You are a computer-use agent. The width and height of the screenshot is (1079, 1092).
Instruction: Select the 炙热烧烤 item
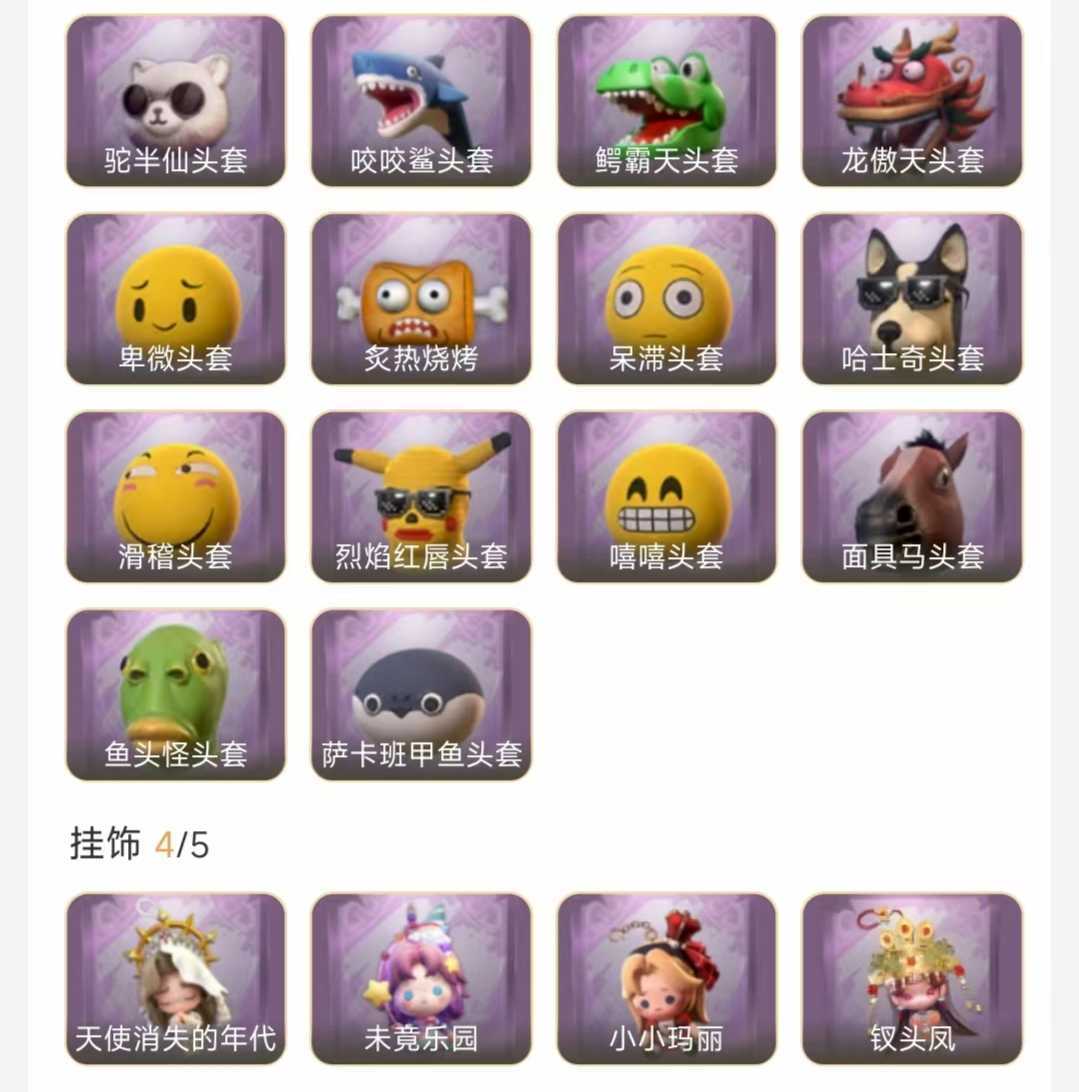tap(421, 299)
